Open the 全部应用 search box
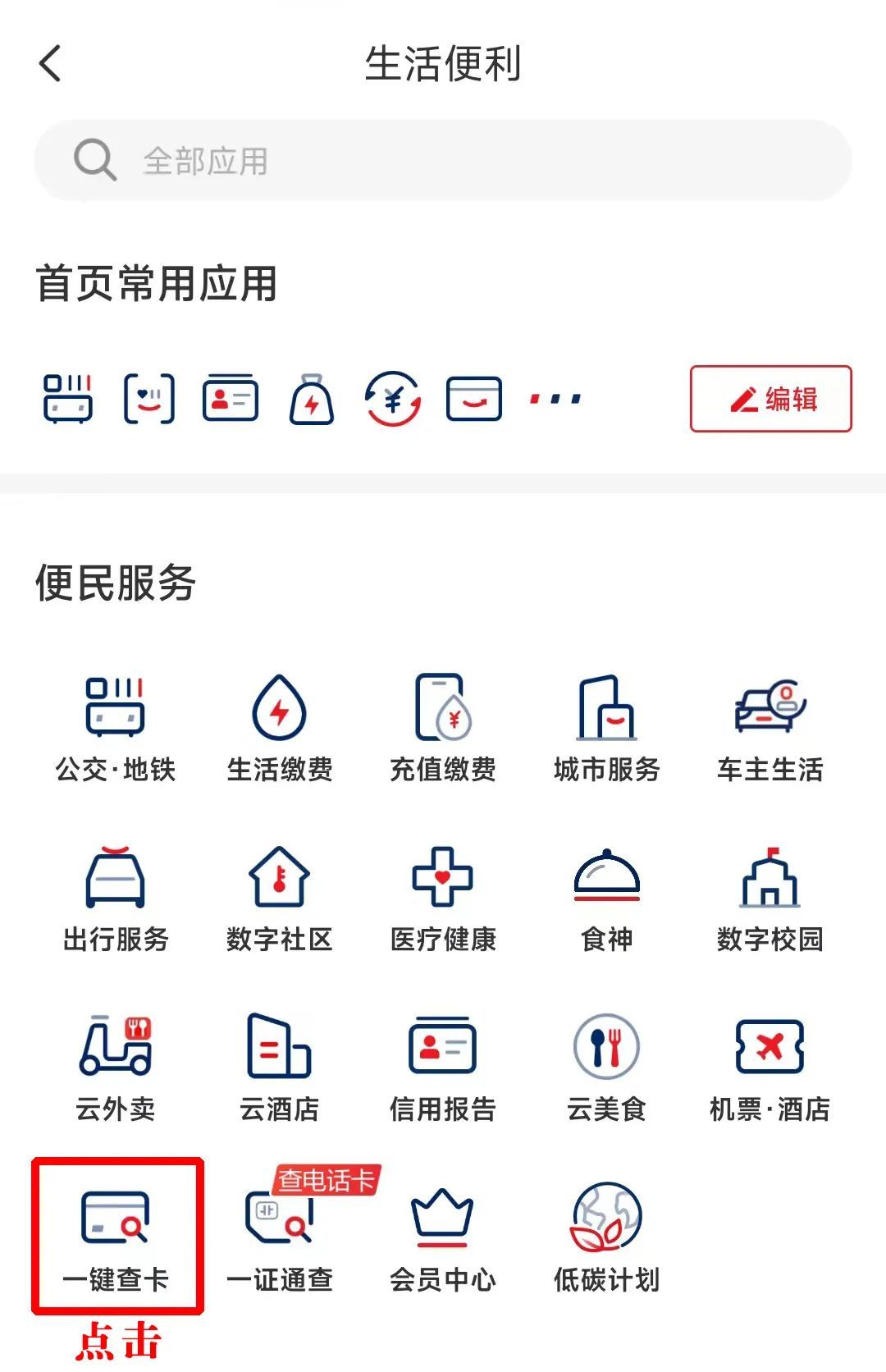This screenshot has width=886, height=1372. [443, 161]
